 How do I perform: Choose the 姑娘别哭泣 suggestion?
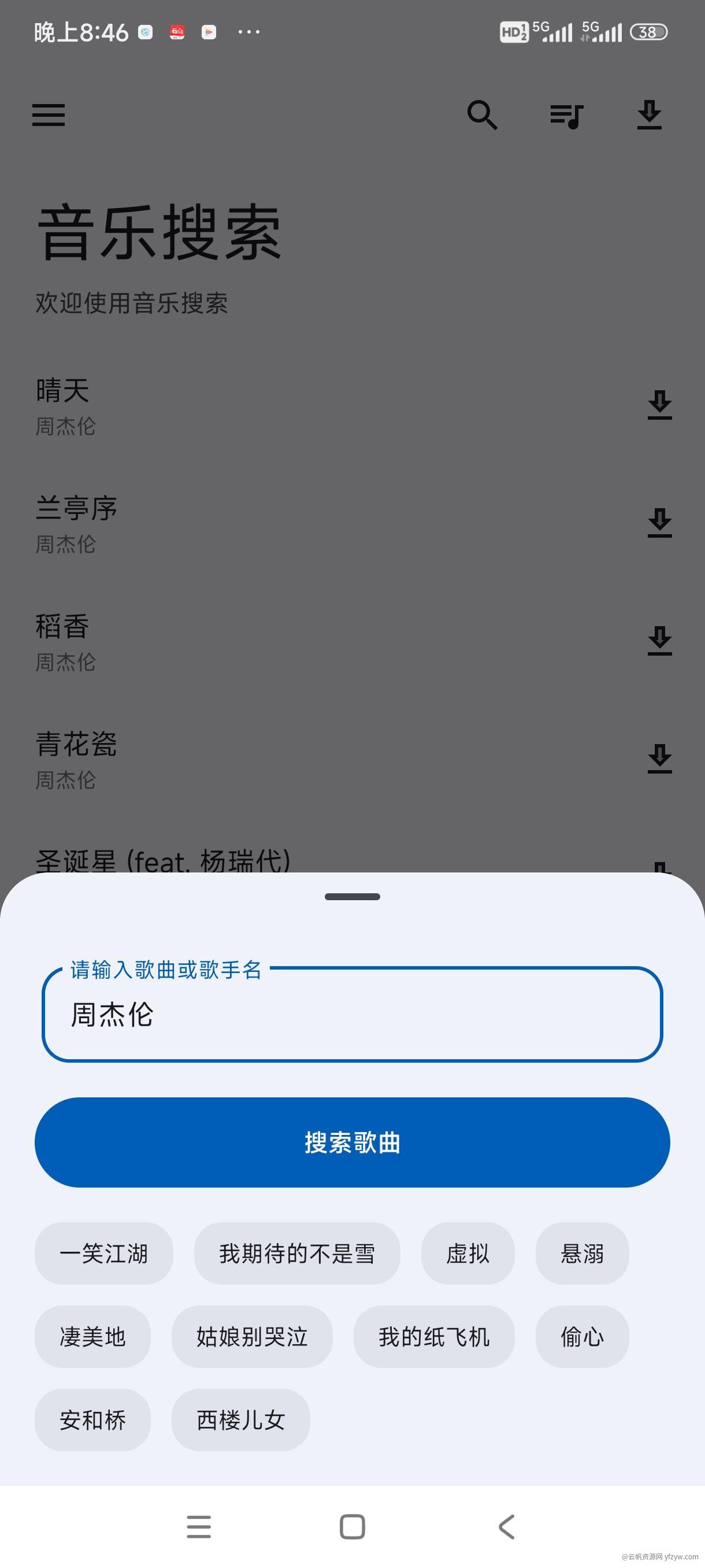point(252,1337)
